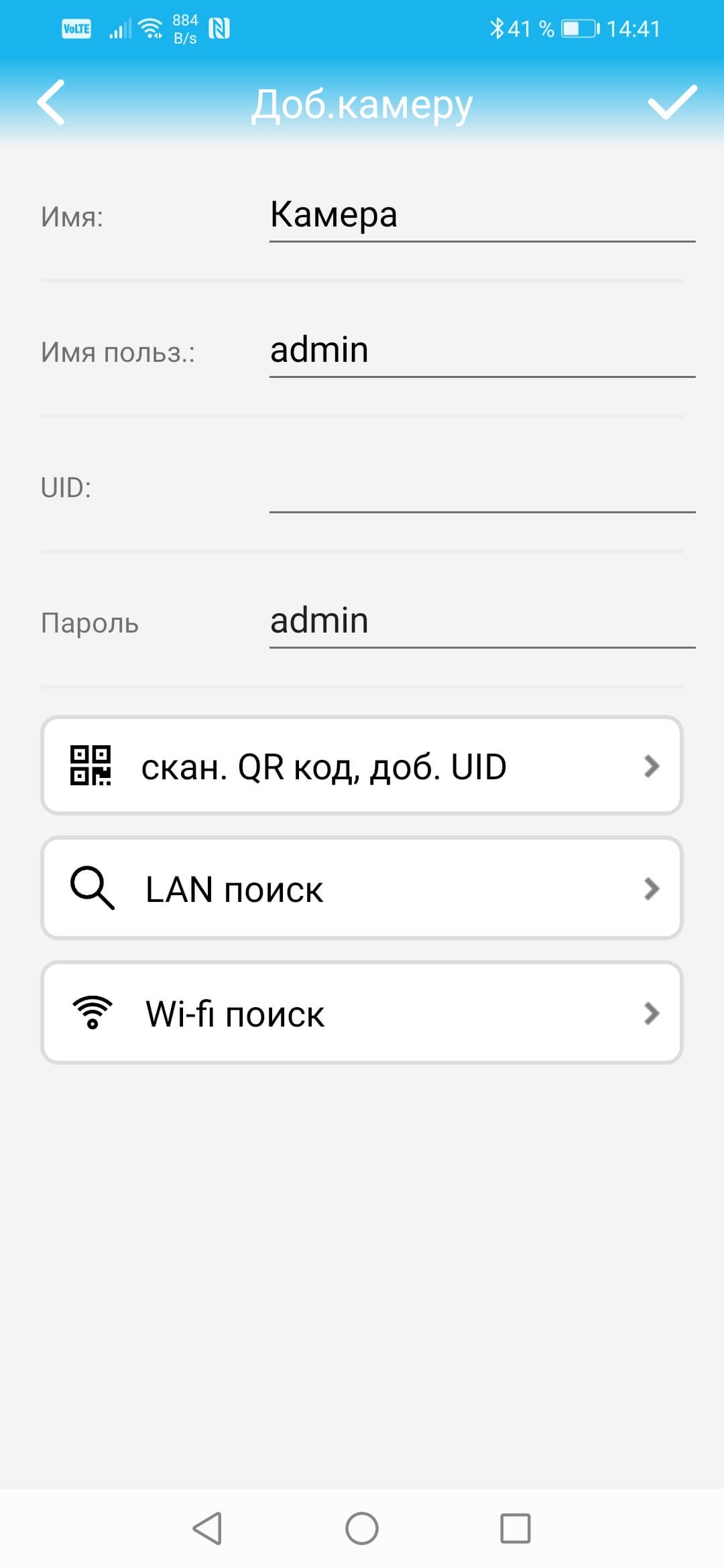Go back from the Доб.камеру screen

click(51, 103)
